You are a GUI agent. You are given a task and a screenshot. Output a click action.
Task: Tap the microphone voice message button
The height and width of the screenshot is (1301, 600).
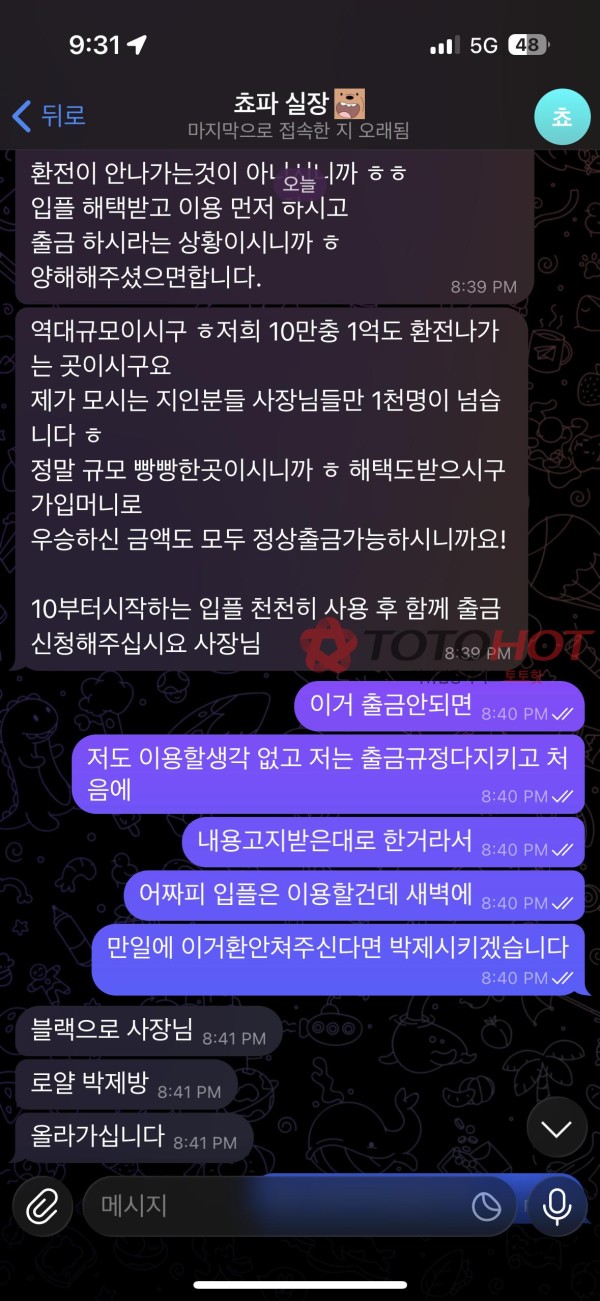coord(557,1207)
